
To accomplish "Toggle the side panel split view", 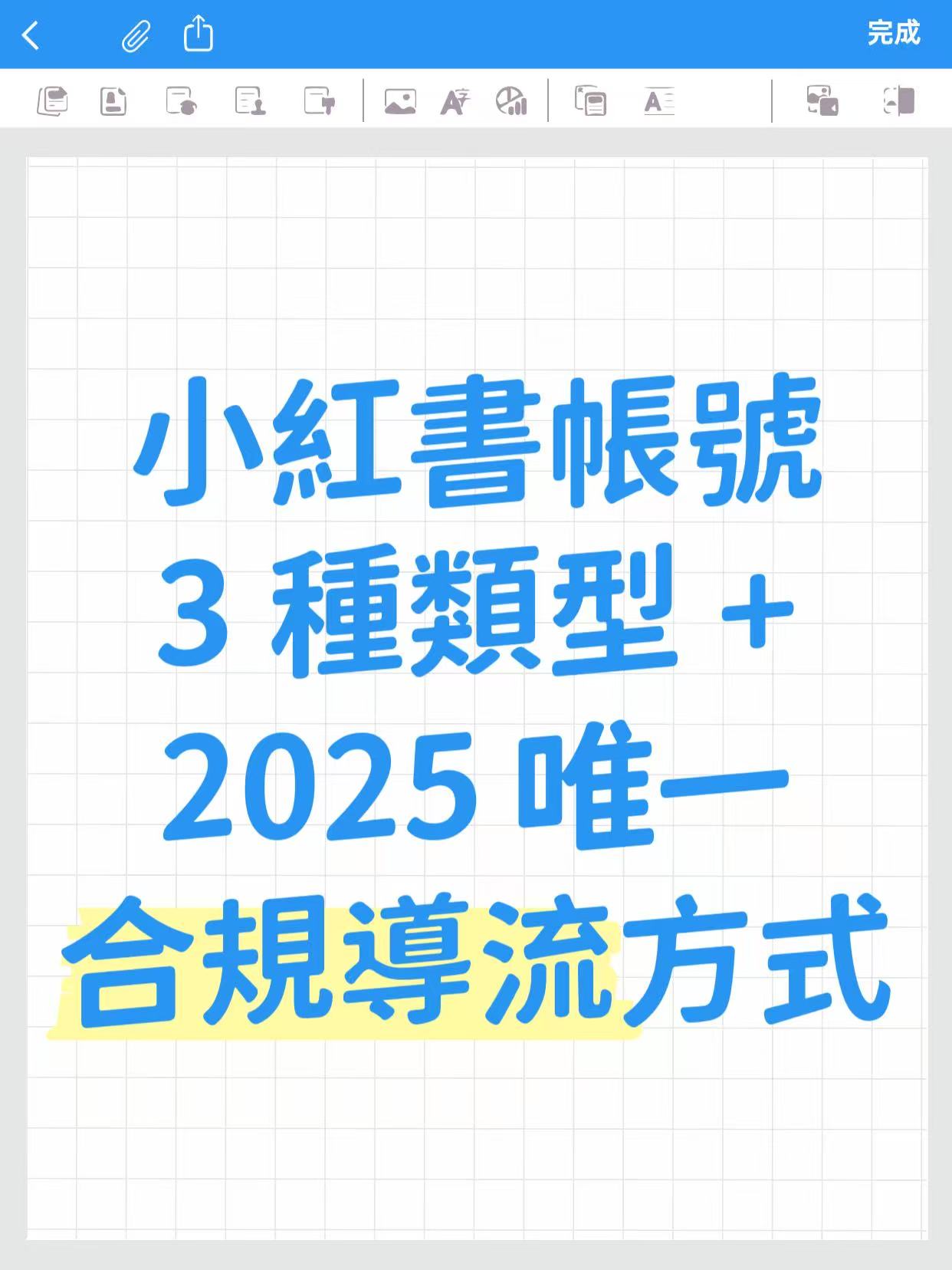I will [899, 101].
